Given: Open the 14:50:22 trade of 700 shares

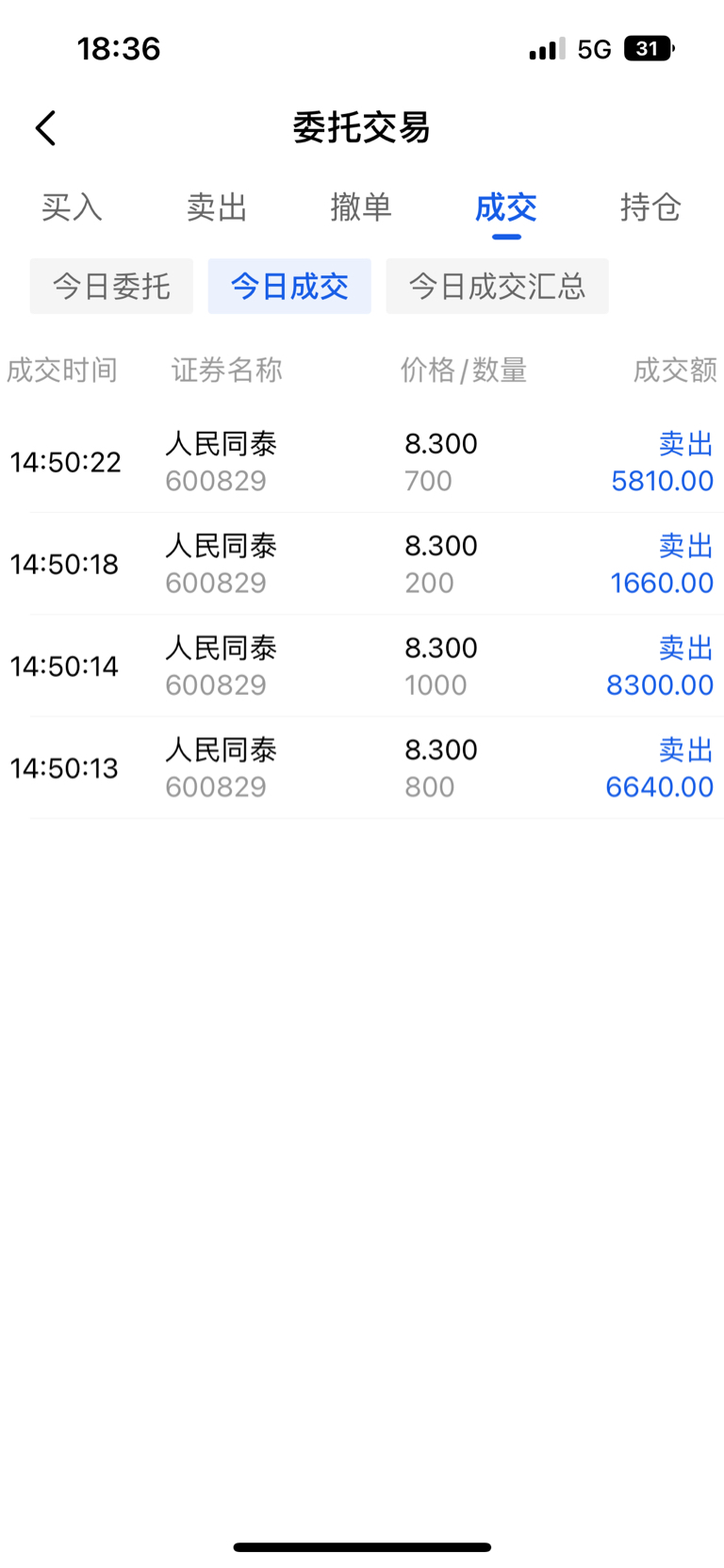Looking at the screenshot, I should (362, 462).
